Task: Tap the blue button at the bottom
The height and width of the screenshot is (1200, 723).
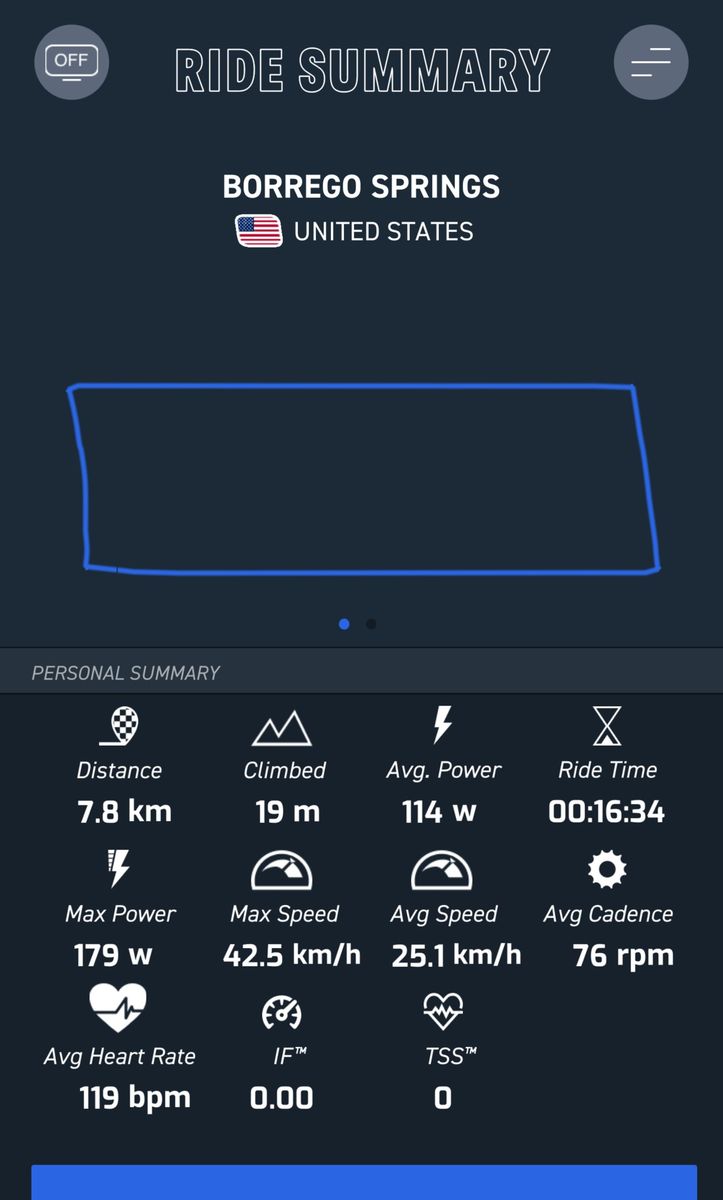Action: click(363, 1182)
